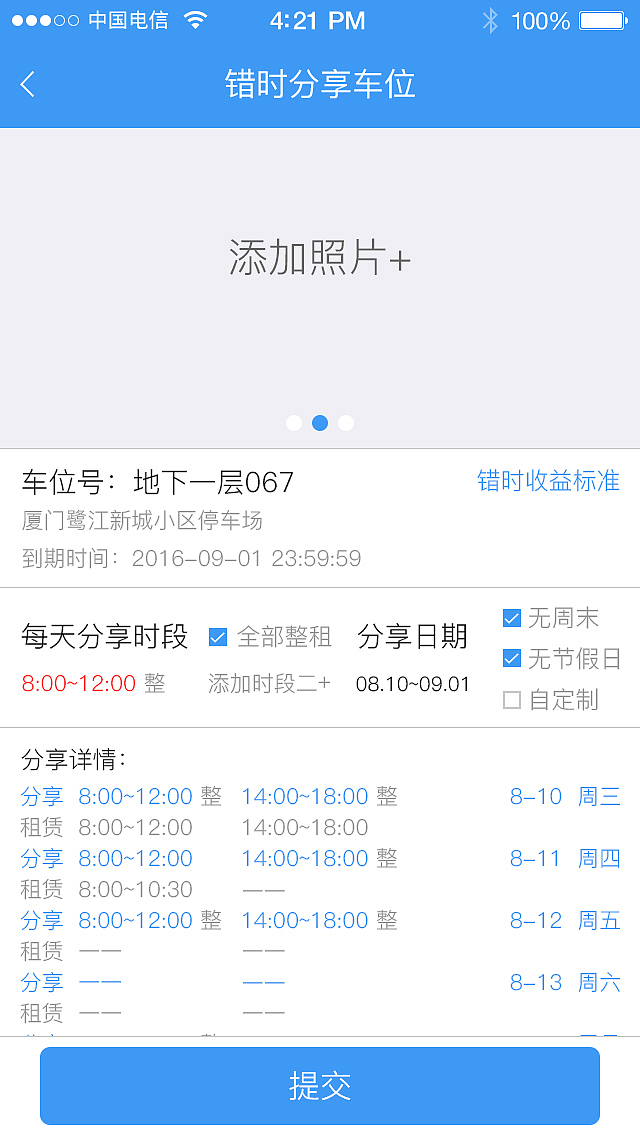The width and height of the screenshot is (640, 1136).
Task: Go back using the top-left arrow
Action: click(28, 84)
